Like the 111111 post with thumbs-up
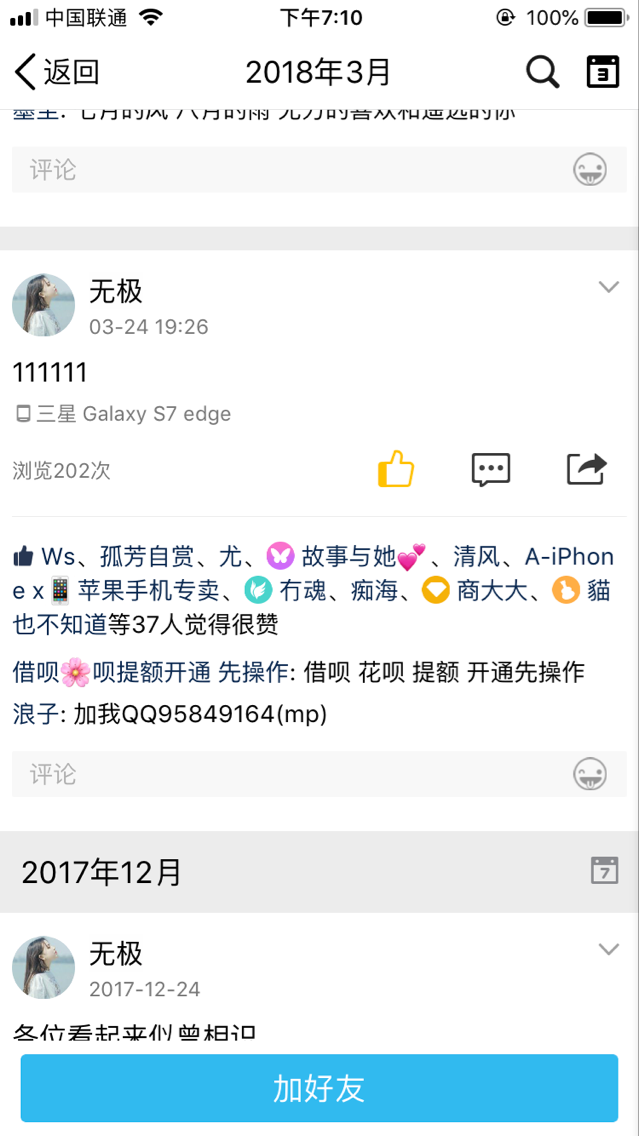The width and height of the screenshot is (639, 1136). point(396,469)
